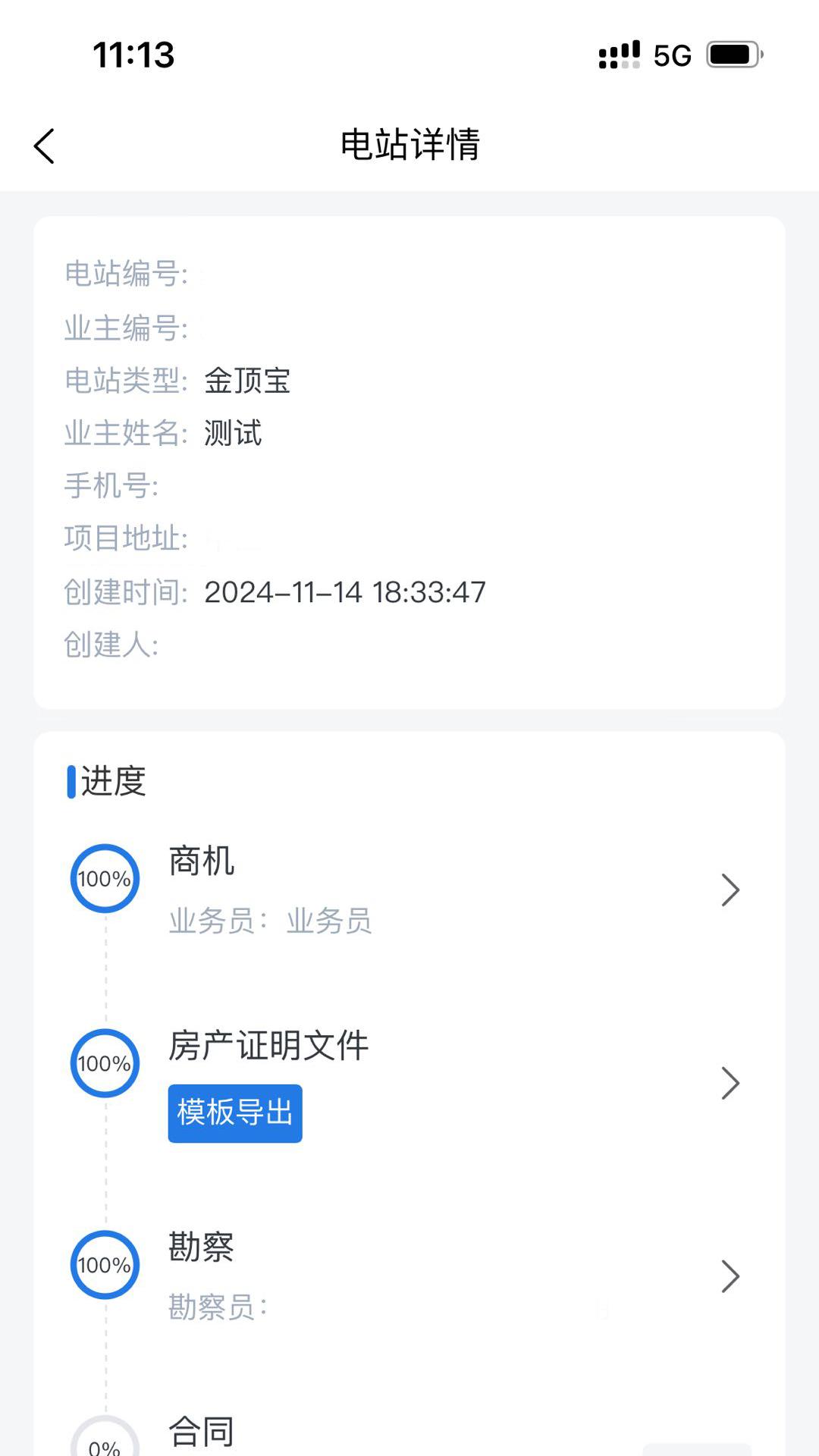Tap the battery indicator in status bar
This screenshot has width=819, height=1456.
point(730,54)
